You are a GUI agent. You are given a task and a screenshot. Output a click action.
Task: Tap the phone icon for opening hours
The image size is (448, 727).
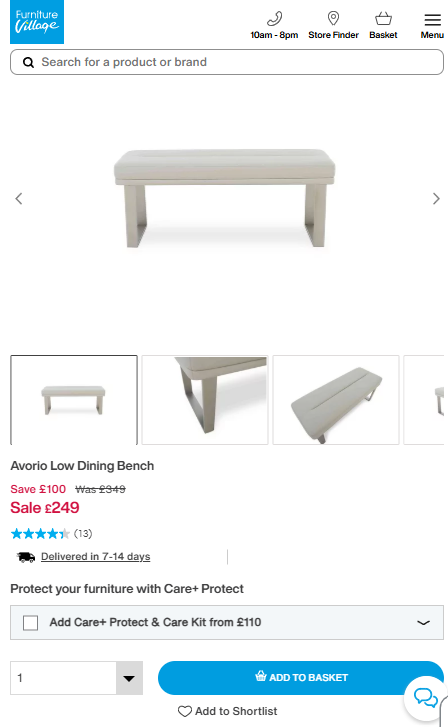coord(274,19)
